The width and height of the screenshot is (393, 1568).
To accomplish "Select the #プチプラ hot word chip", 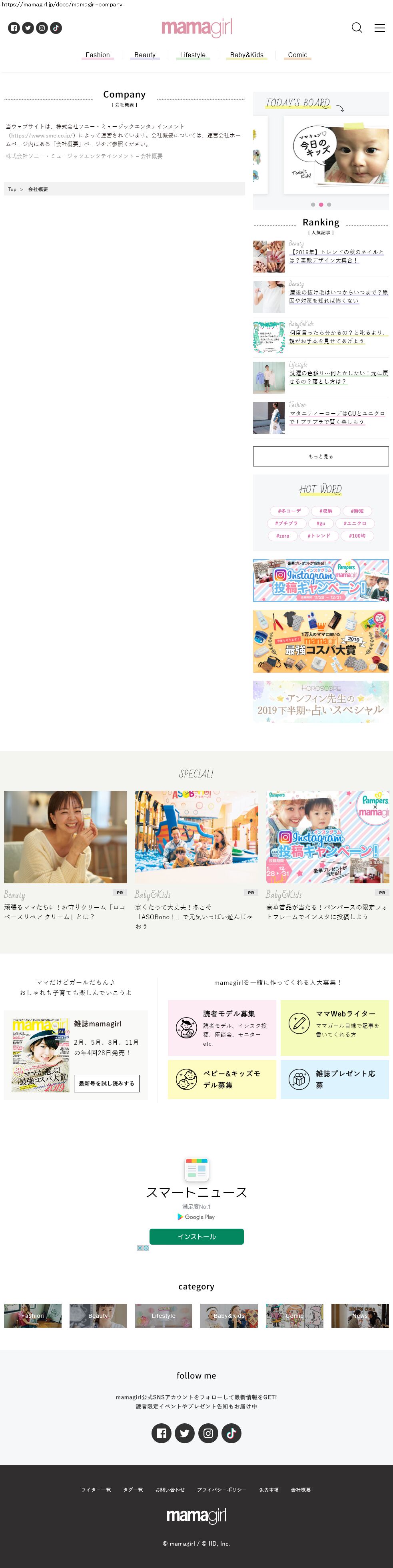I will 286,523.
